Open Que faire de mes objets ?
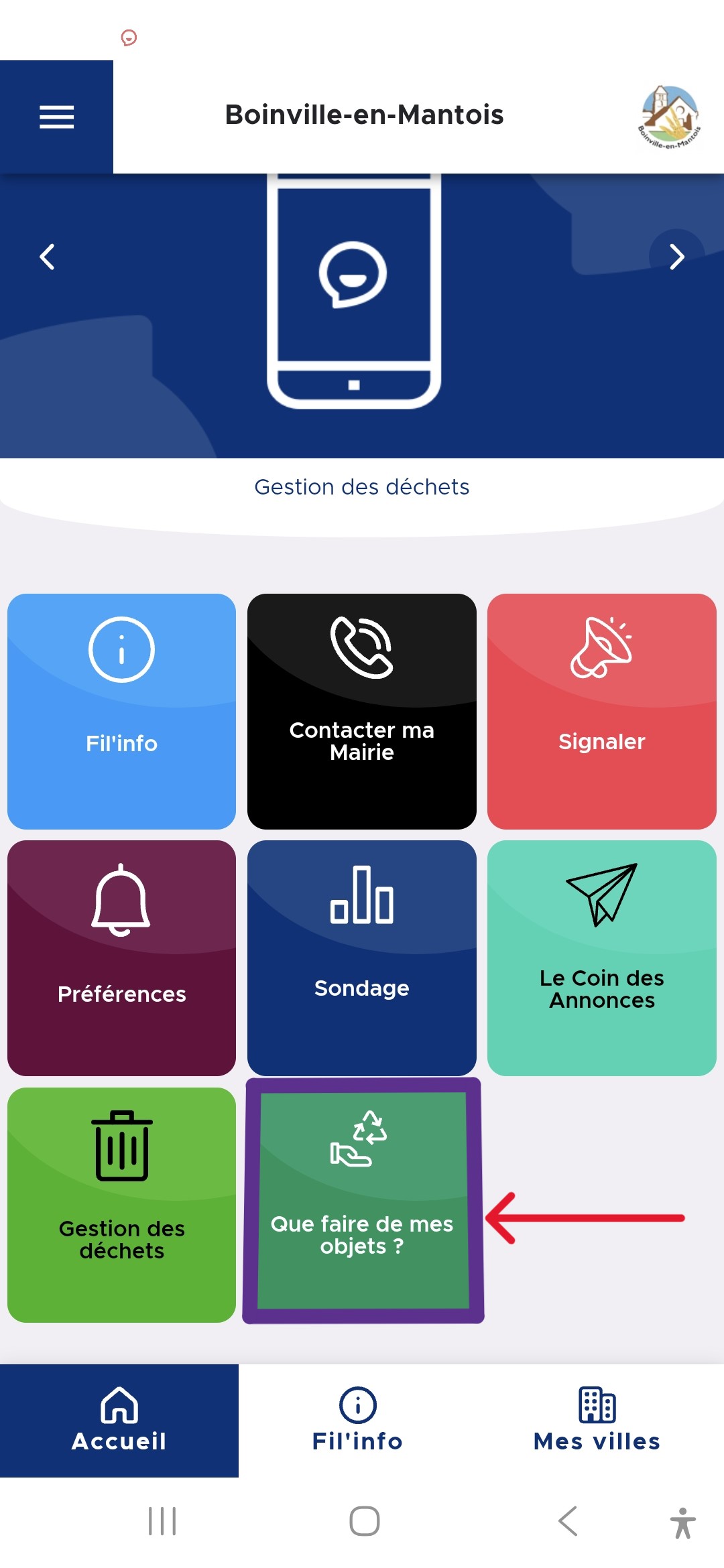Screen dimensions: 724x1568 coord(363,1200)
